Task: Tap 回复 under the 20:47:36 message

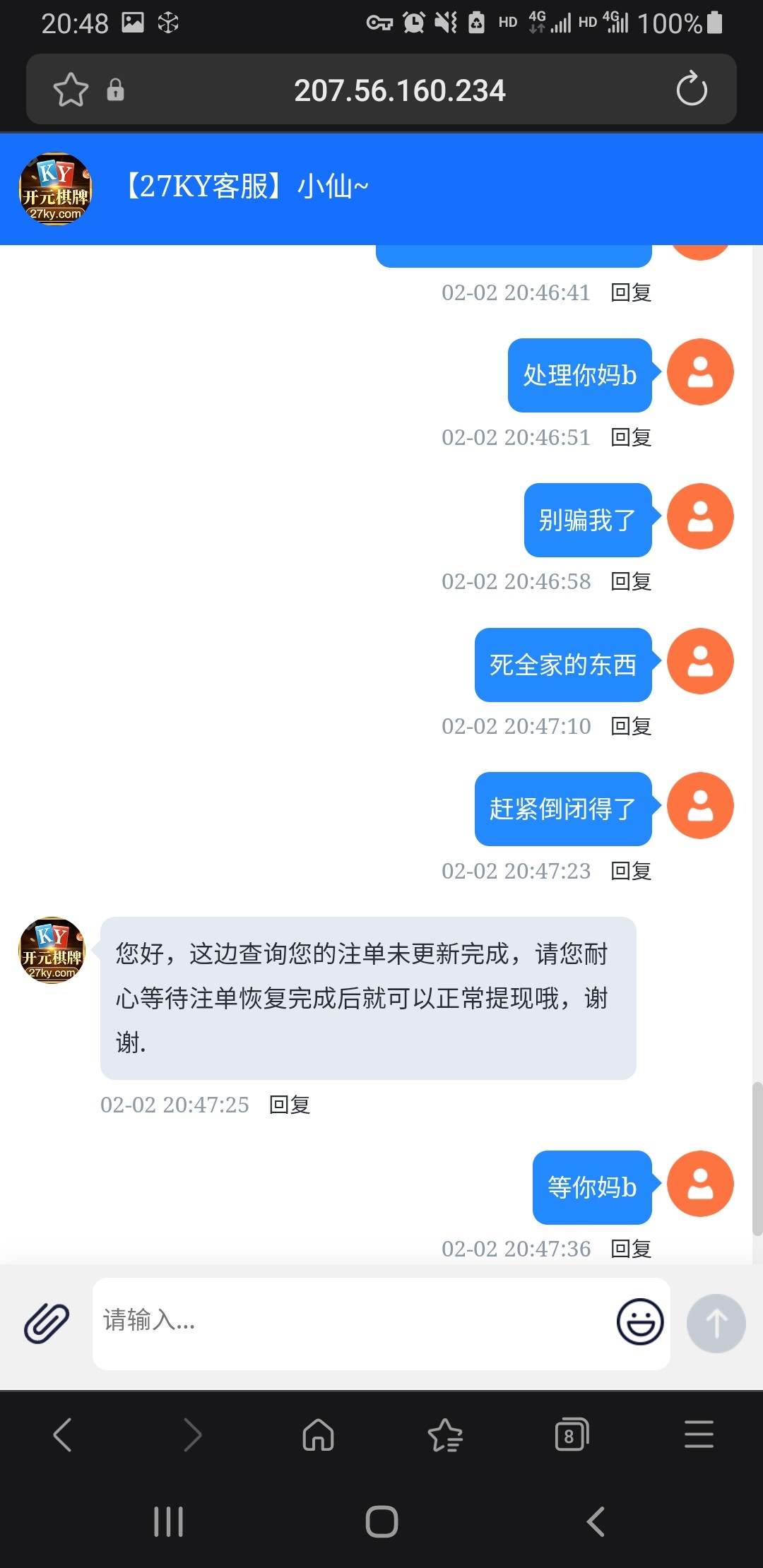Action: point(631,1249)
